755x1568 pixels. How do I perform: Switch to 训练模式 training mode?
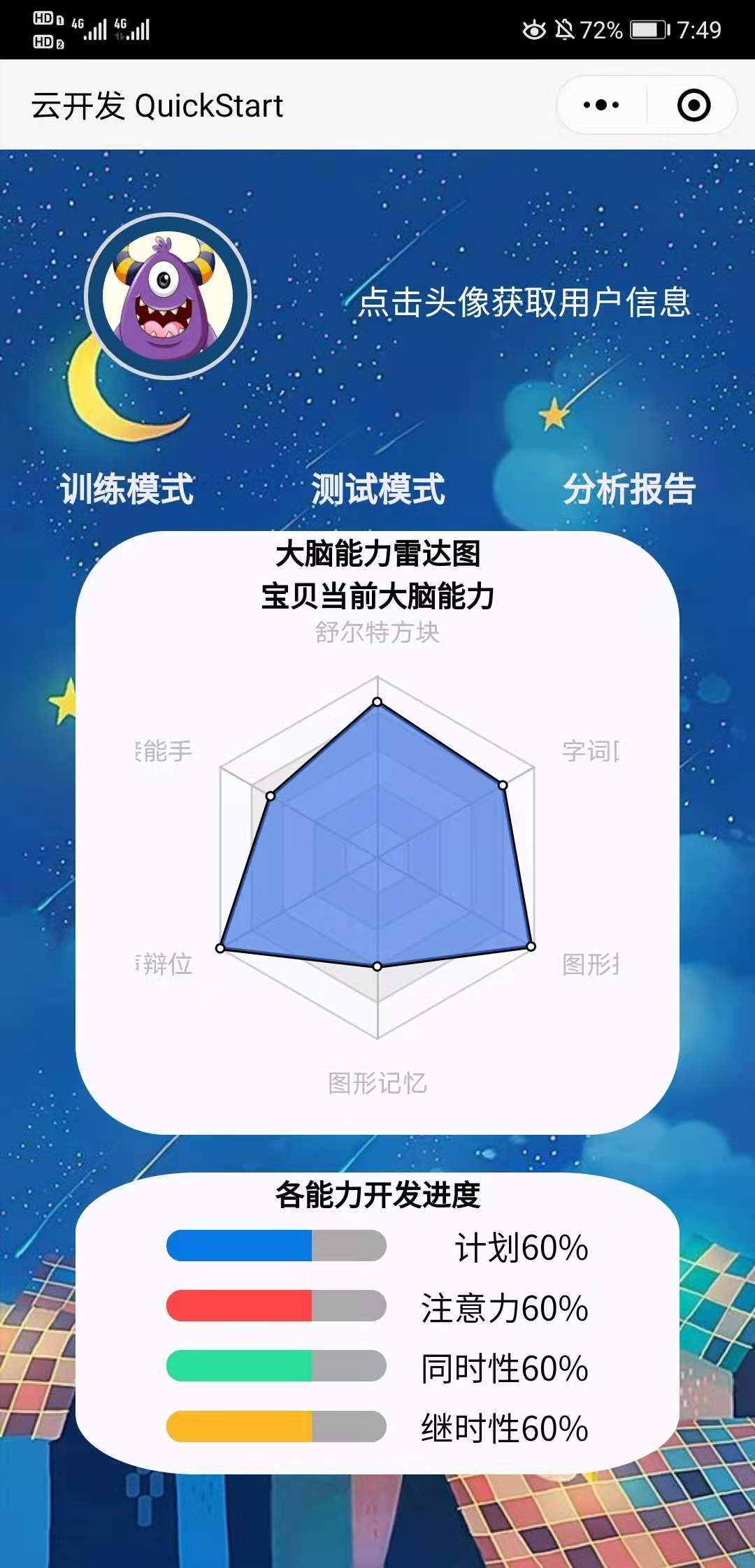coord(127,488)
